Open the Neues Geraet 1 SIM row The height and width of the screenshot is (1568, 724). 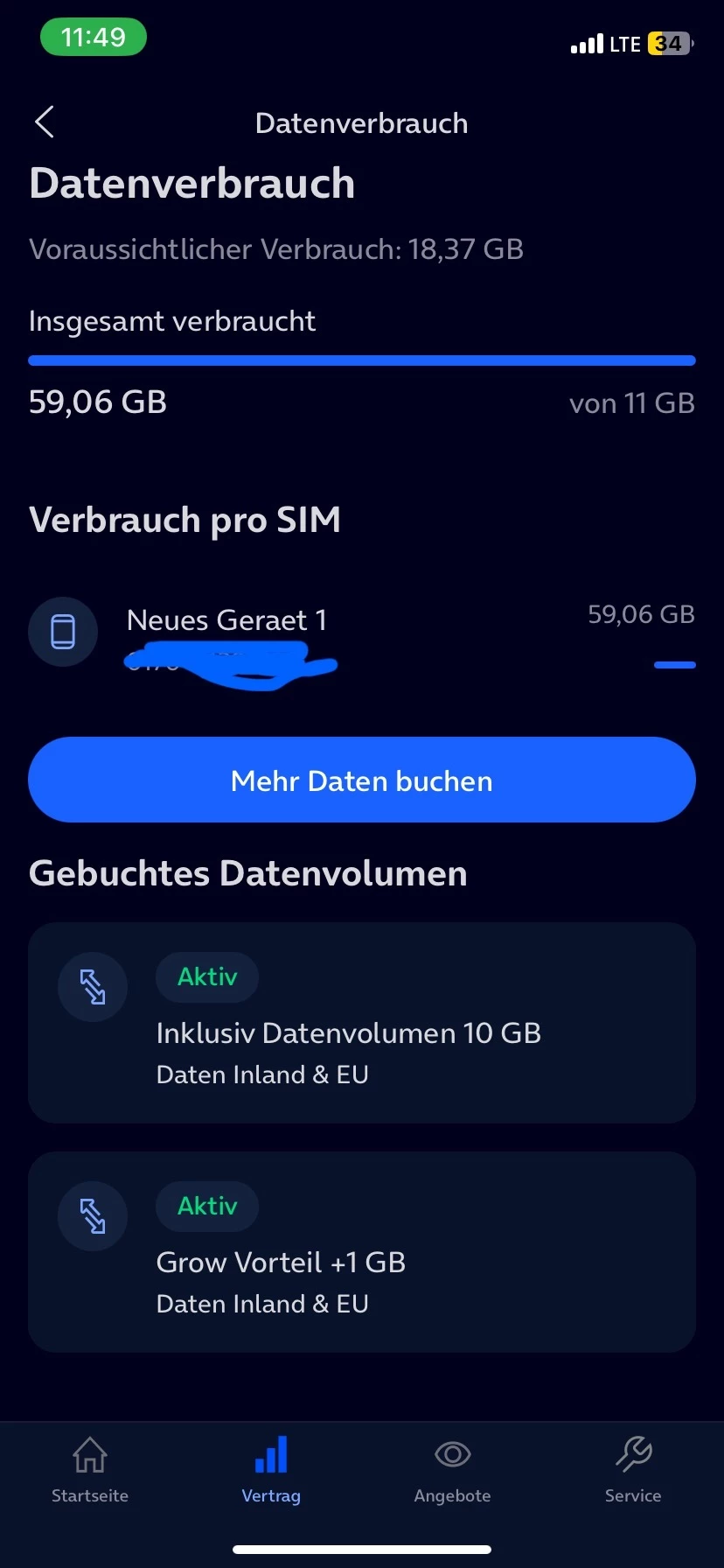click(x=362, y=632)
